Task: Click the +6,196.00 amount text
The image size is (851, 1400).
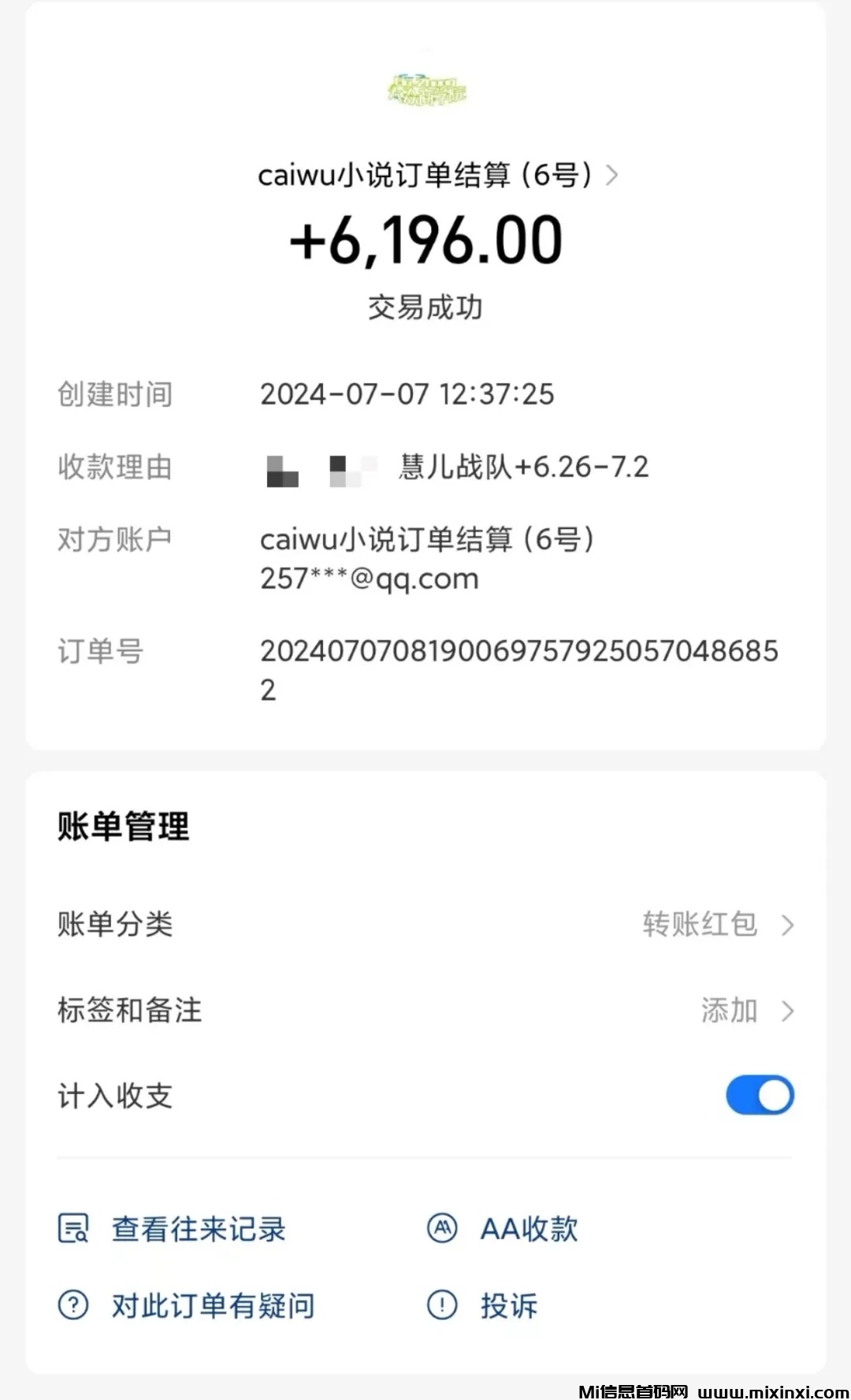Action: point(425,240)
